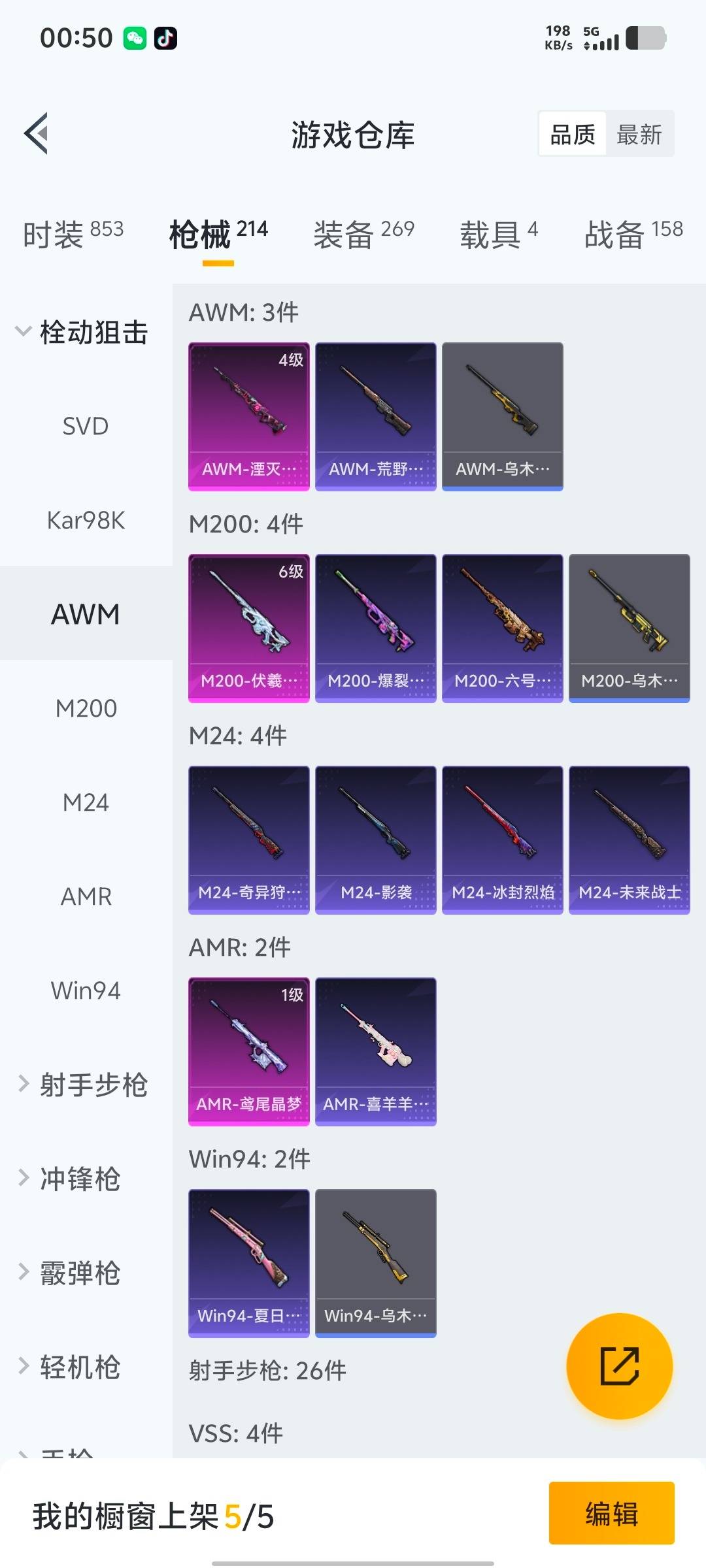
Task: Switch to the 战备 tab
Action: tap(633, 234)
